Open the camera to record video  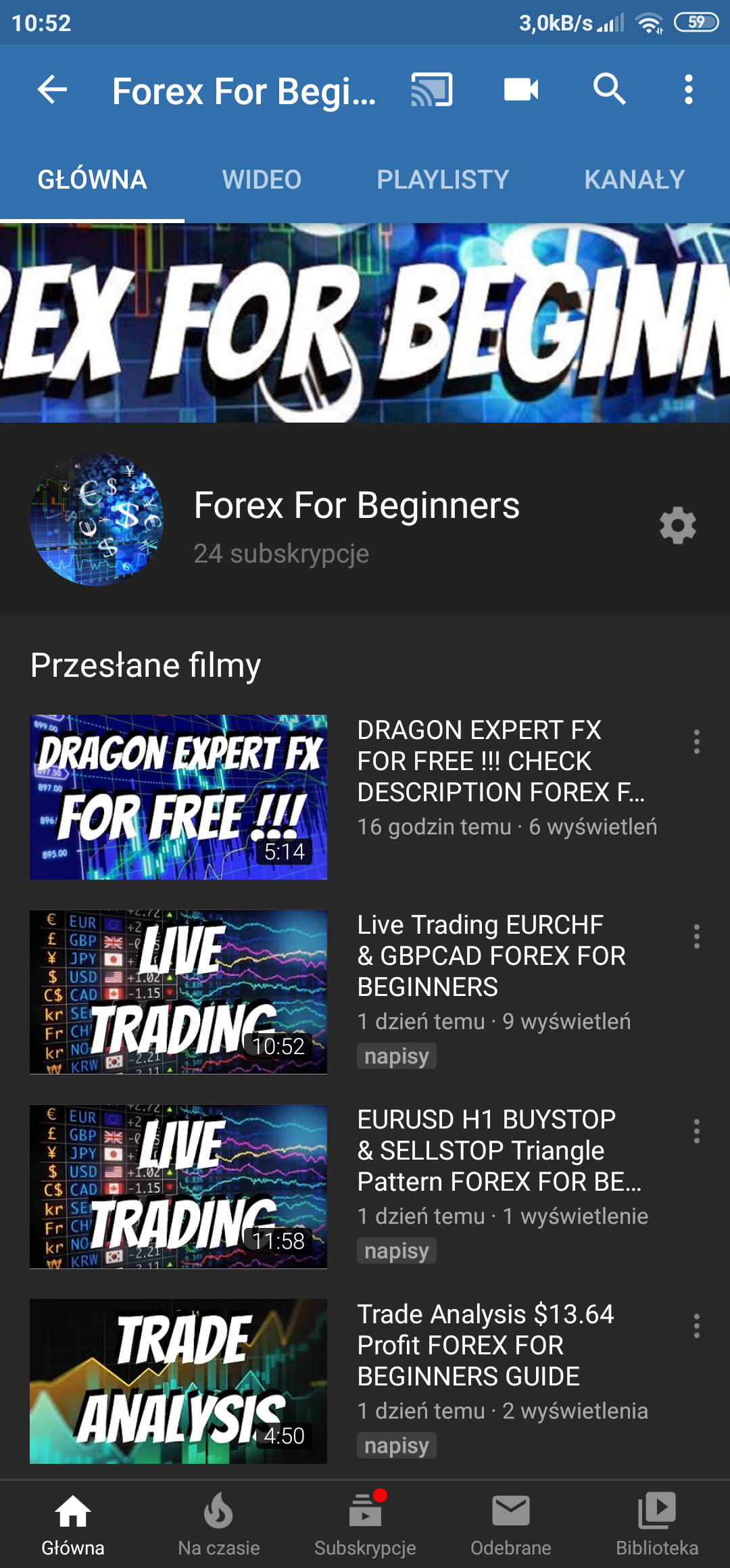[521, 89]
